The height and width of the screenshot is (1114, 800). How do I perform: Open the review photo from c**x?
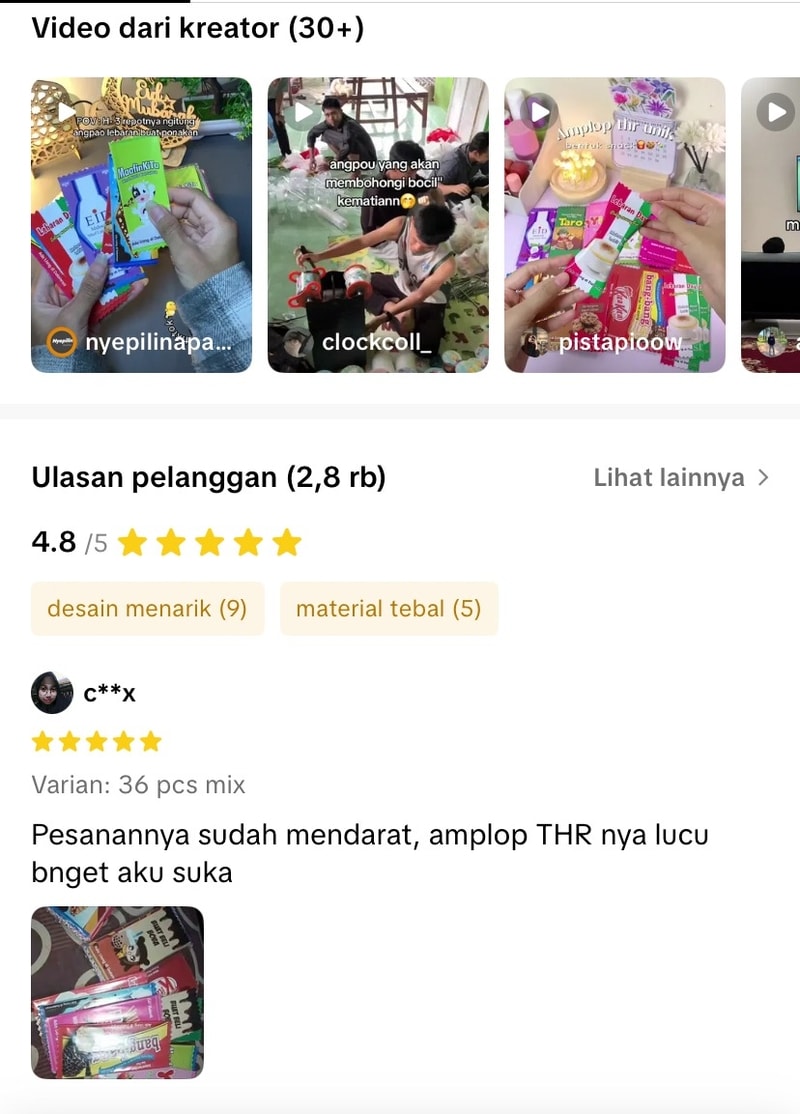pos(117,992)
